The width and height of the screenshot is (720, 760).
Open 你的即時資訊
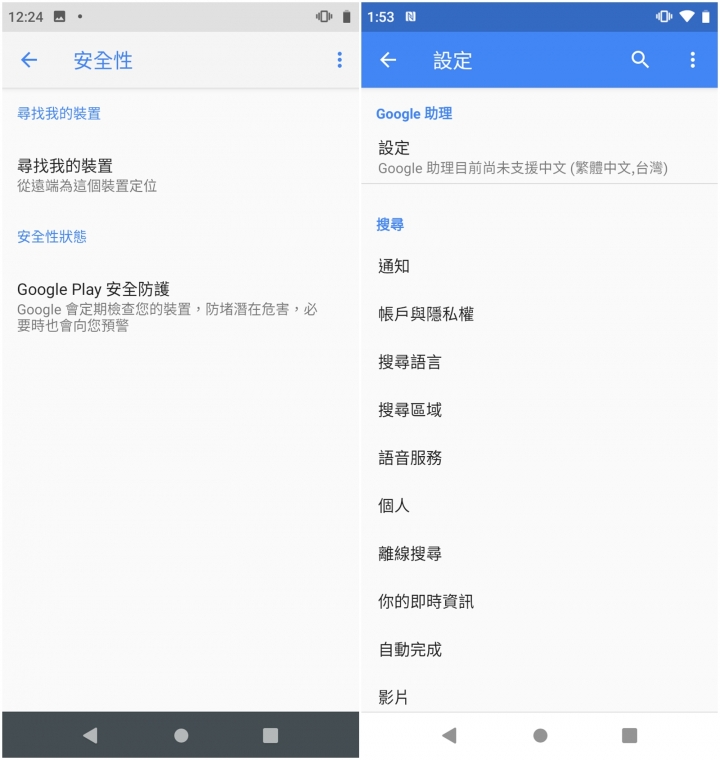tap(426, 602)
